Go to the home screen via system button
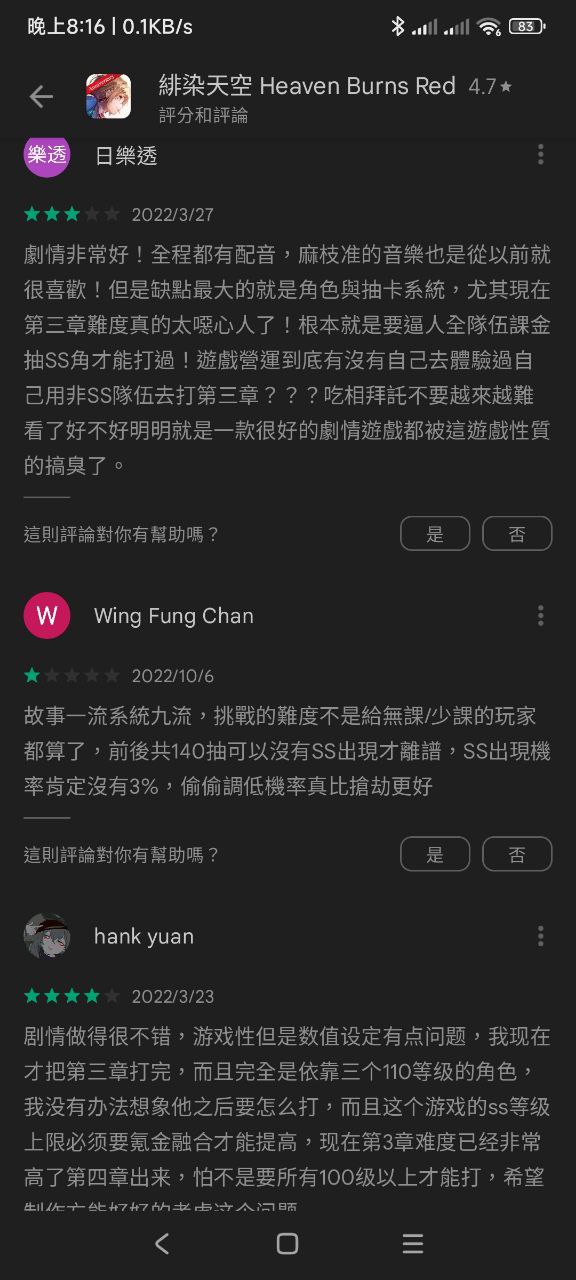This screenshot has width=576, height=1280. click(287, 1243)
